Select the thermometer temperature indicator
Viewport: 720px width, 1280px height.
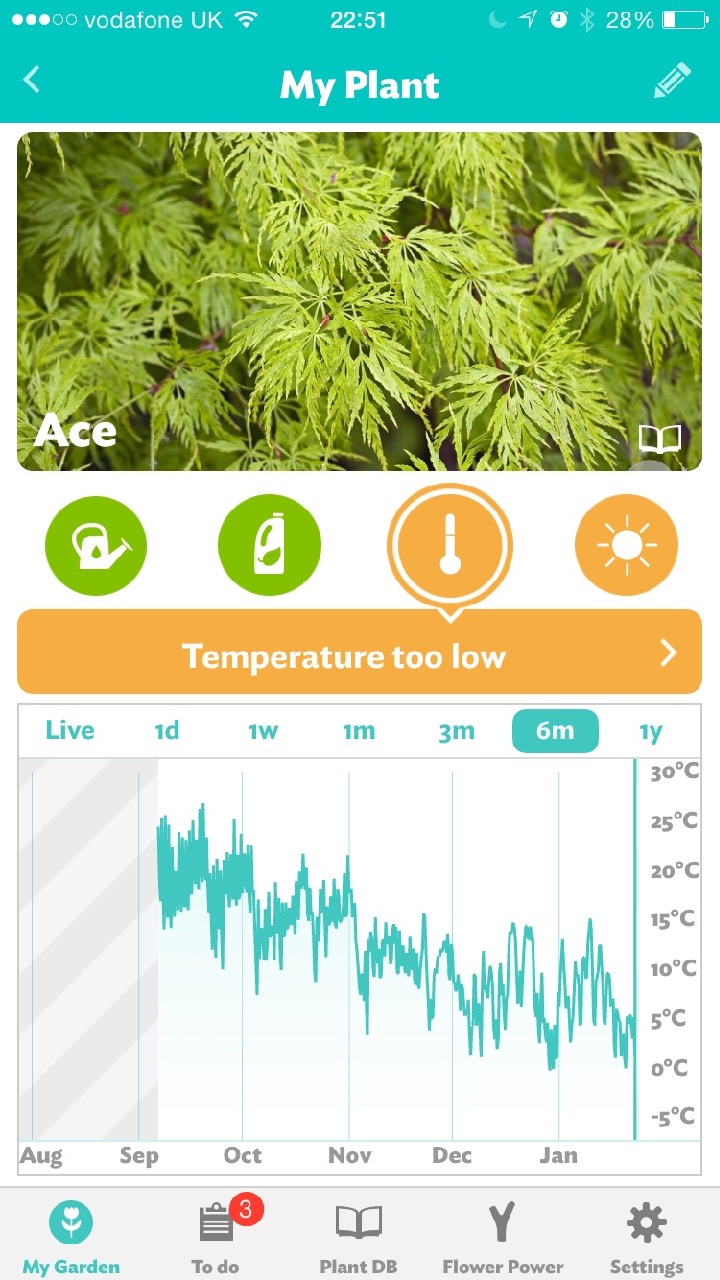[449, 546]
